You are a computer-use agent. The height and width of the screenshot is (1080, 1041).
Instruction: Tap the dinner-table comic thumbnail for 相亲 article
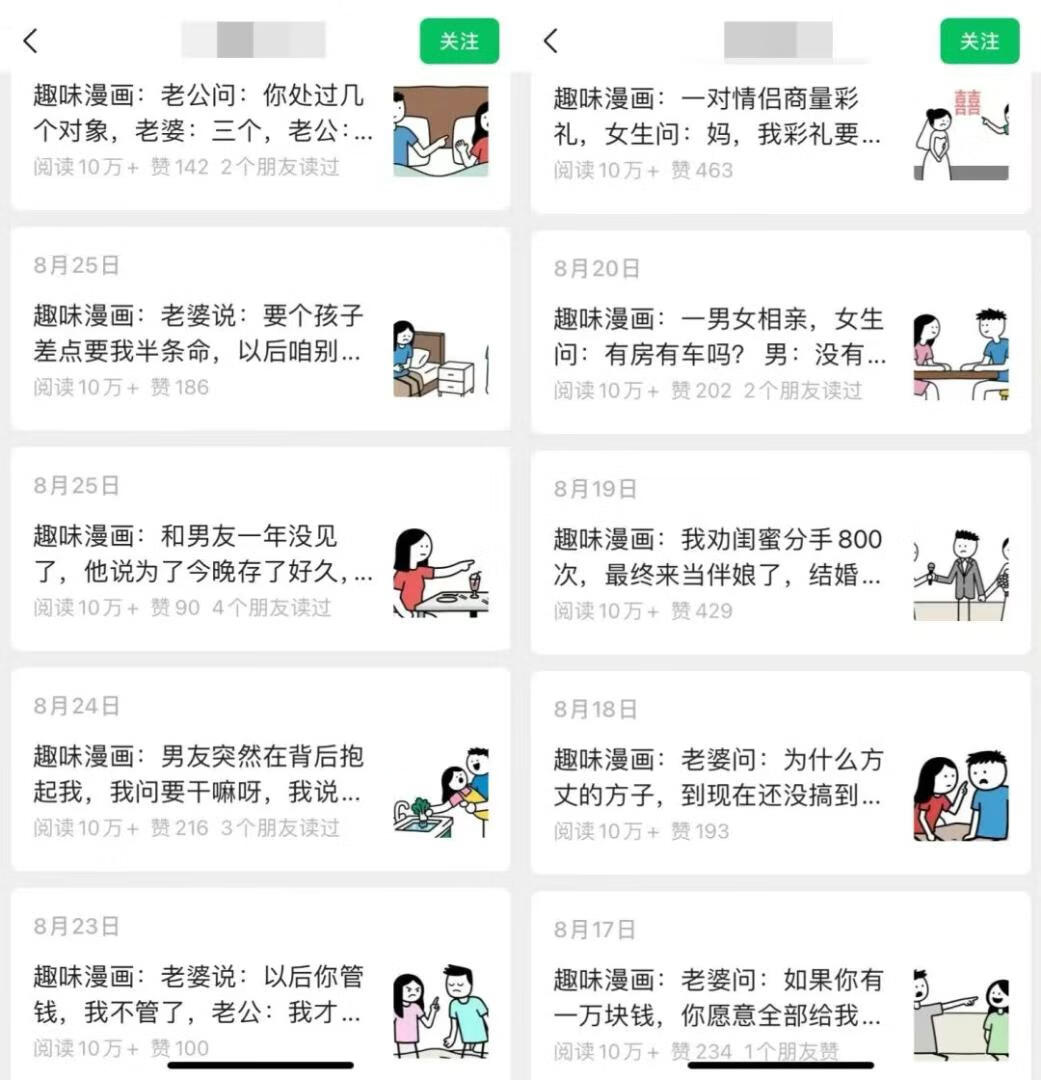959,355
